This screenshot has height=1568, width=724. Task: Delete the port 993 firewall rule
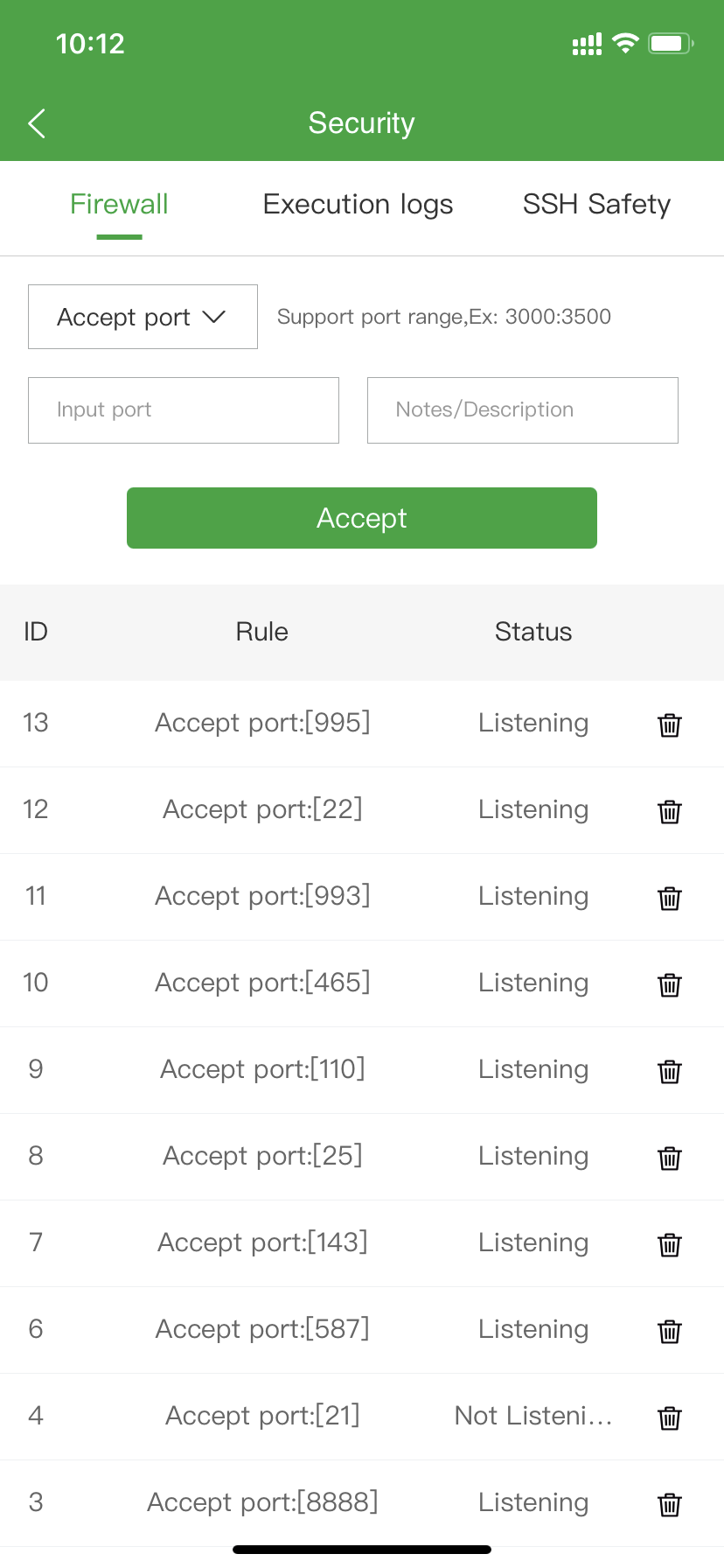pyautogui.click(x=670, y=898)
